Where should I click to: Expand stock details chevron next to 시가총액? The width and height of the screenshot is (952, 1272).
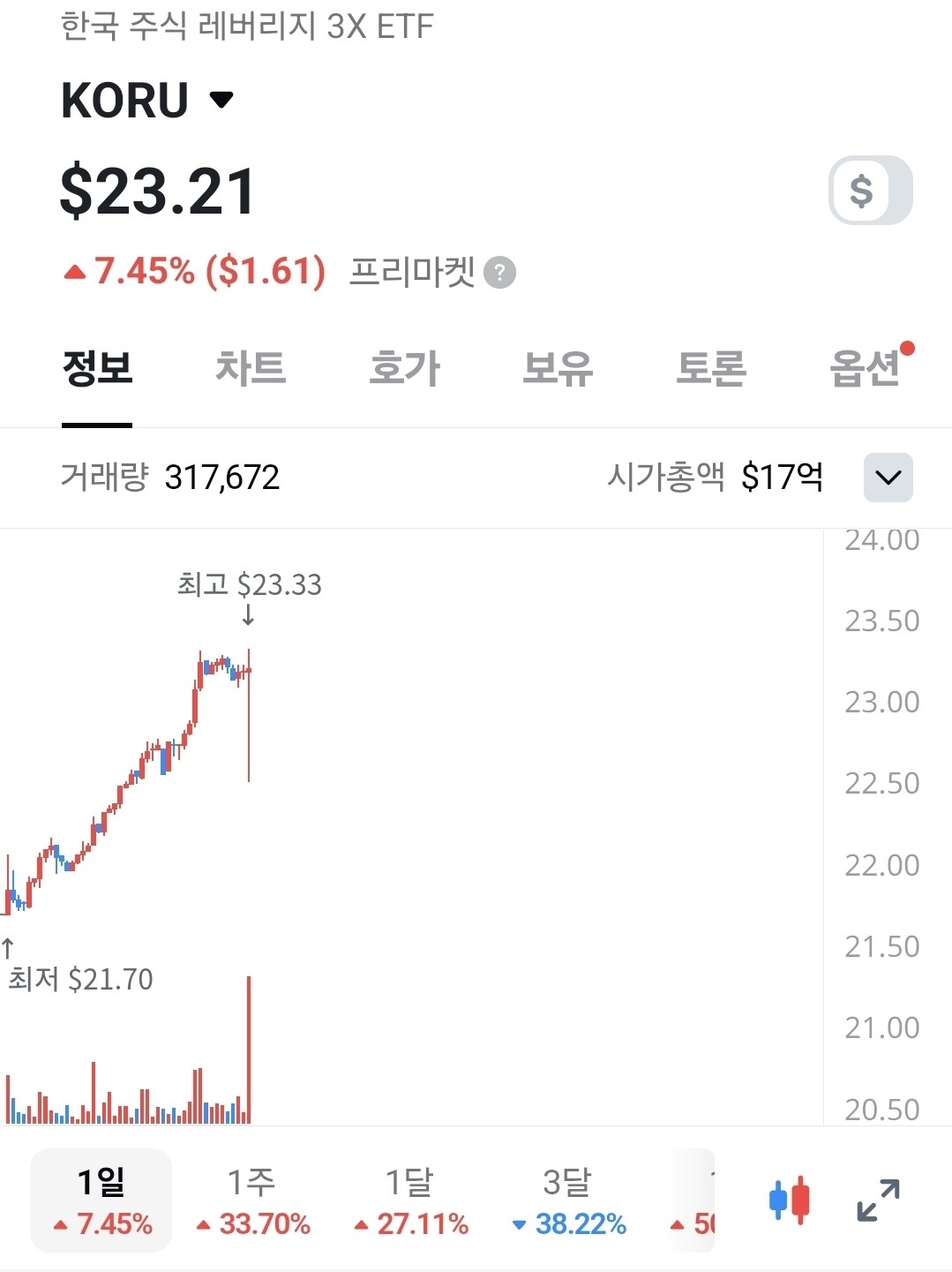click(x=888, y=478)
